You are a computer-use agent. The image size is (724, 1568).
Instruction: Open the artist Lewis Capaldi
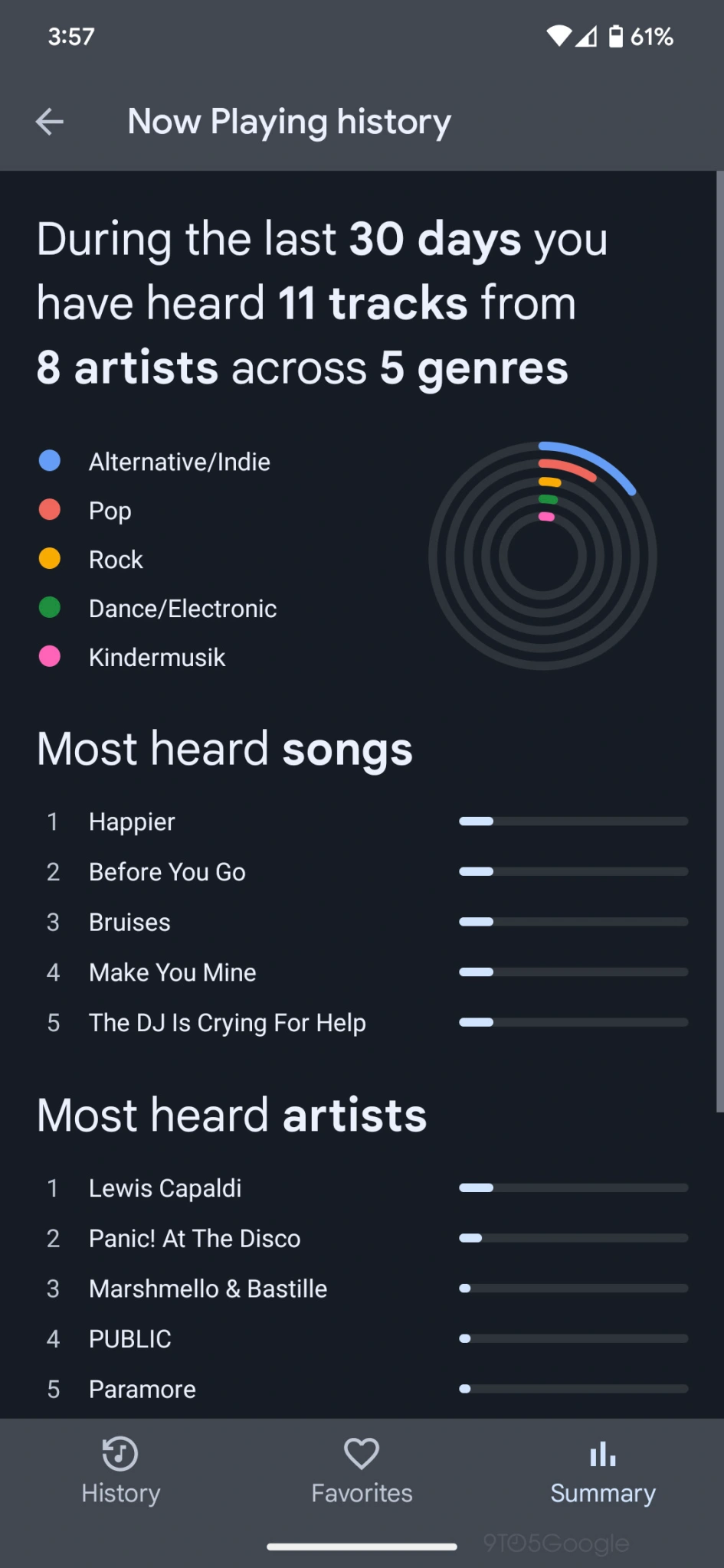165,1187
